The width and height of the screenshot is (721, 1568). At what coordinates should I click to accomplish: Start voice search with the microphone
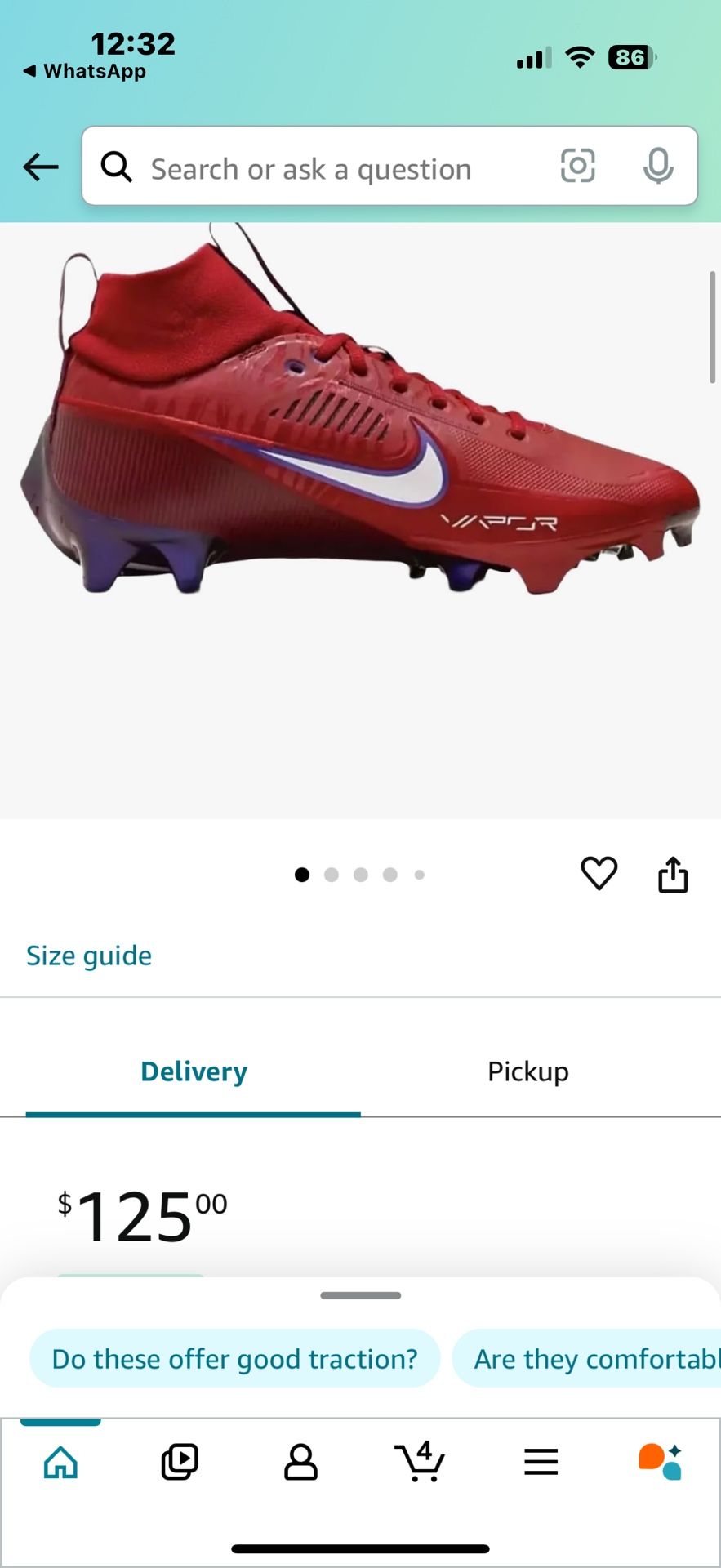tap(658, 167)
